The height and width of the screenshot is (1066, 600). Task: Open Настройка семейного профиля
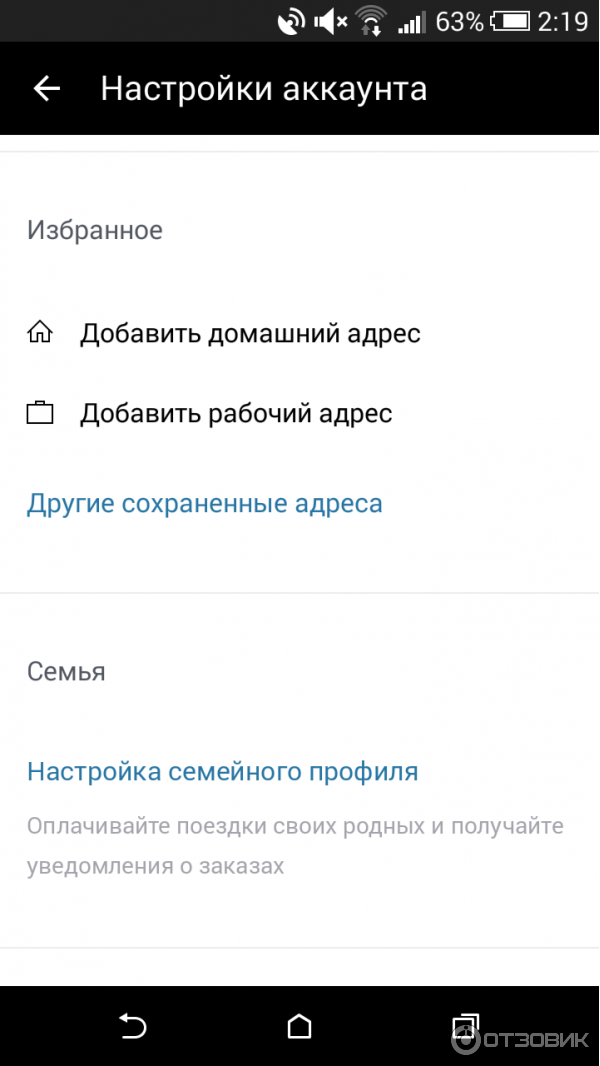coord(222,772)
